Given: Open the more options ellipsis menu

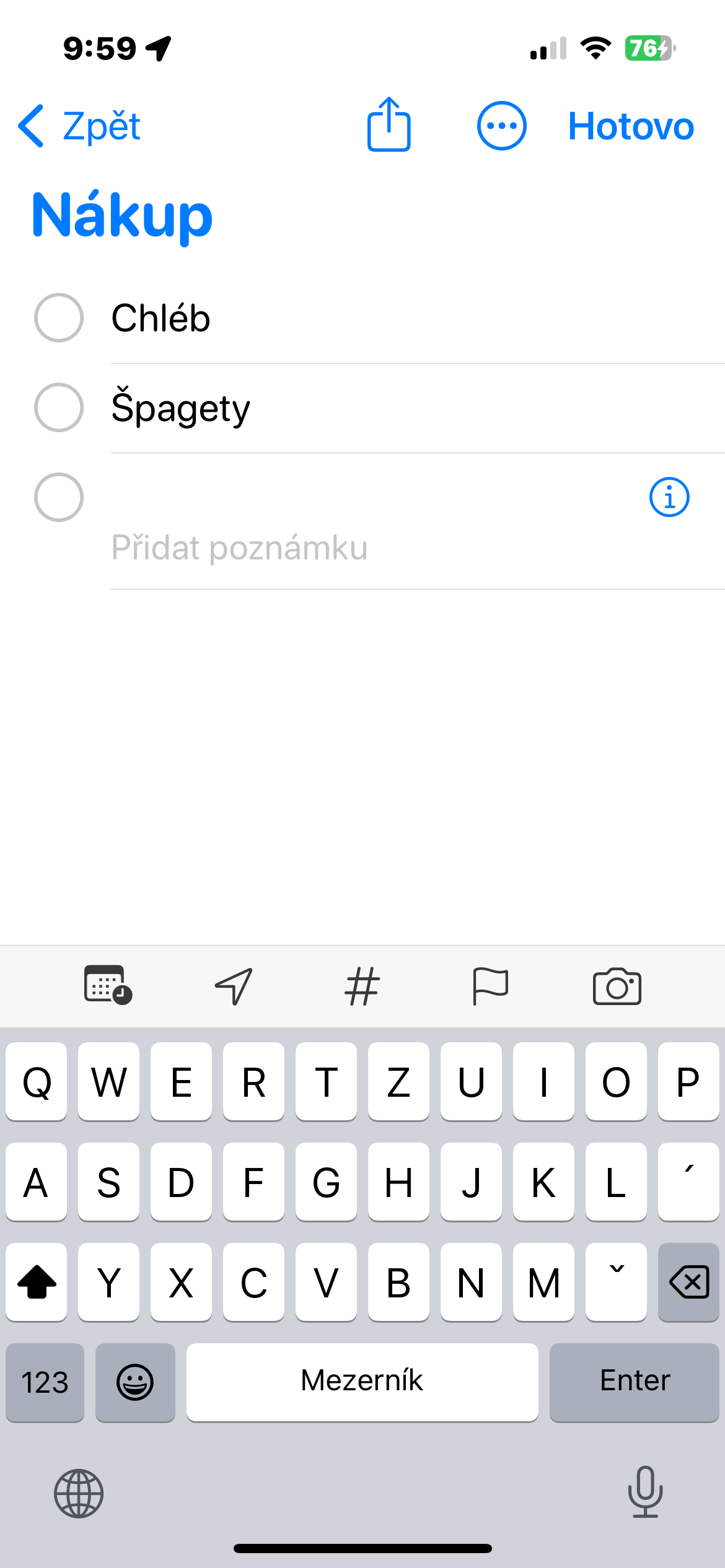Looking at the screenshot, I should click(x=501, y=126).
